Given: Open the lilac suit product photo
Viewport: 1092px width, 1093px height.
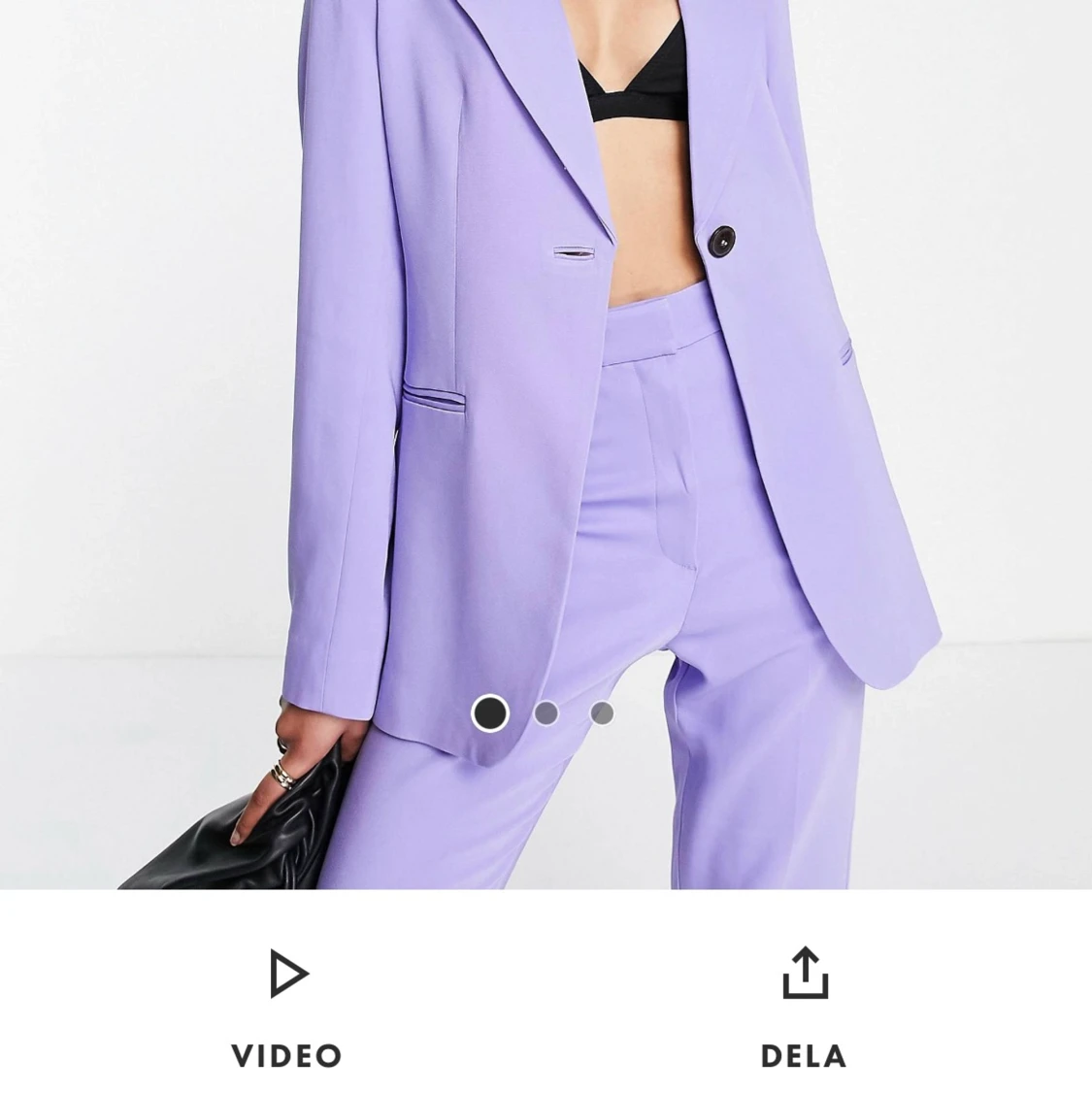Looking at the screenshot, I should [x=546, y=388].
